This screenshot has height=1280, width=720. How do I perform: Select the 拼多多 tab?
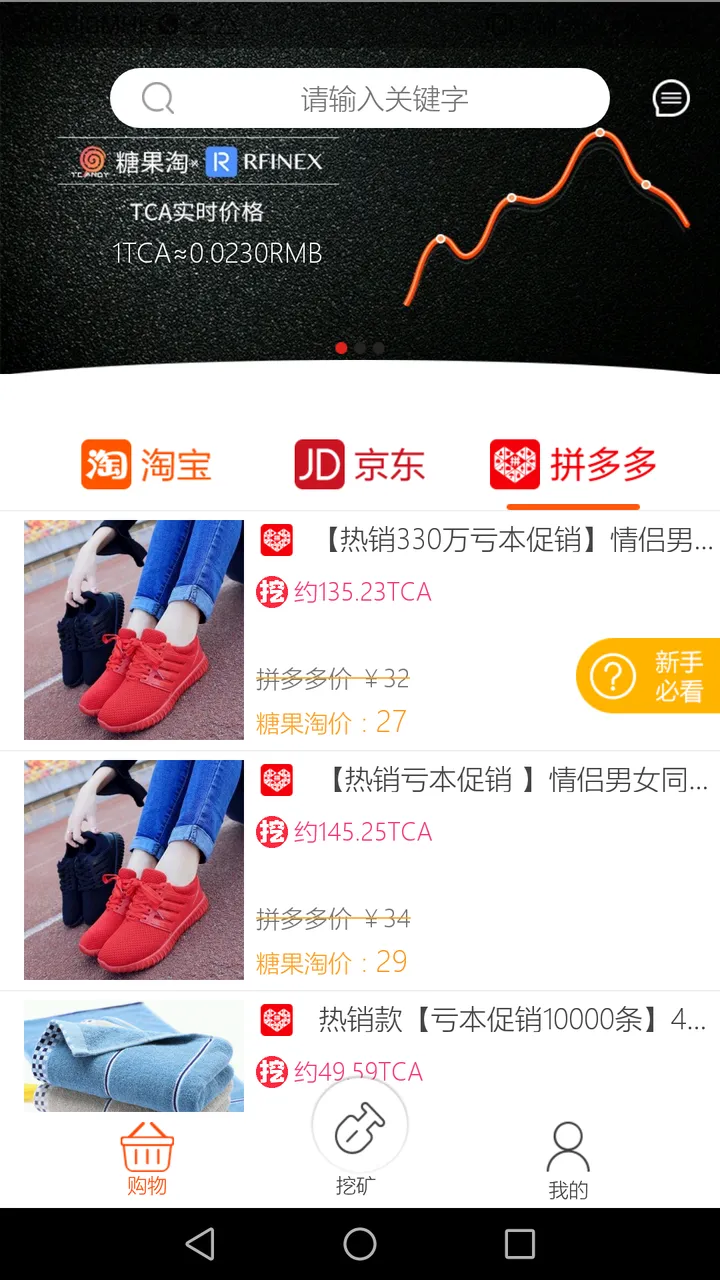click(573, 465)
